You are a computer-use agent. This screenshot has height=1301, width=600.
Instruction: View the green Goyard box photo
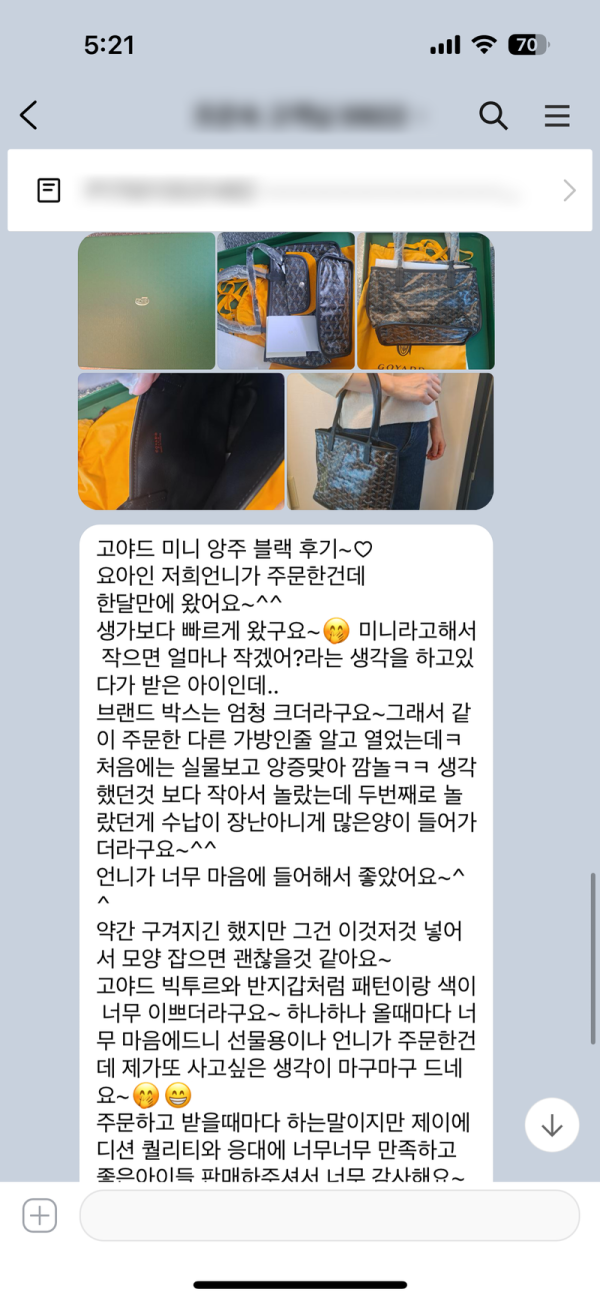tap(147, 301)
